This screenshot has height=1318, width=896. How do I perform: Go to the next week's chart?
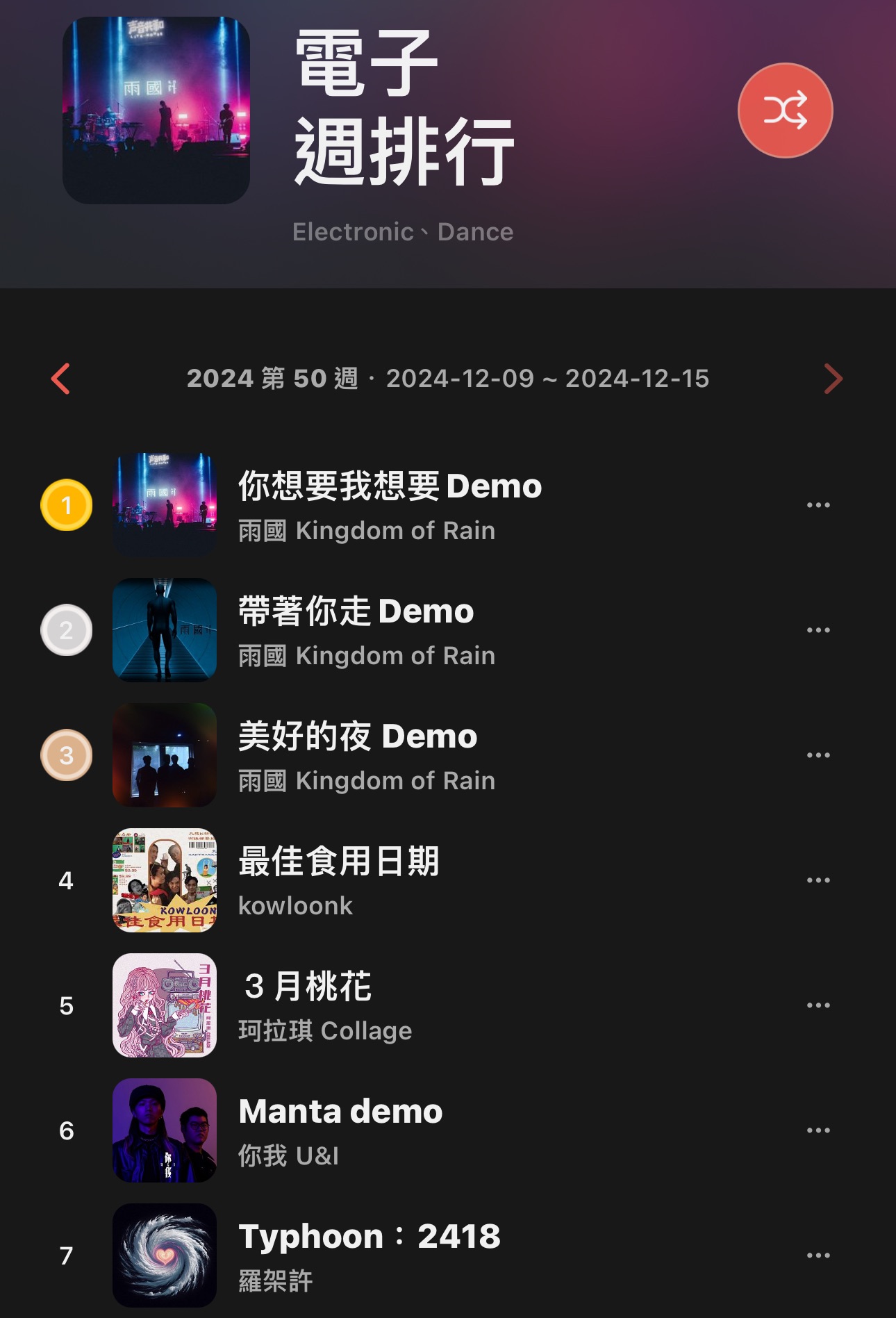tap(833, 379)
